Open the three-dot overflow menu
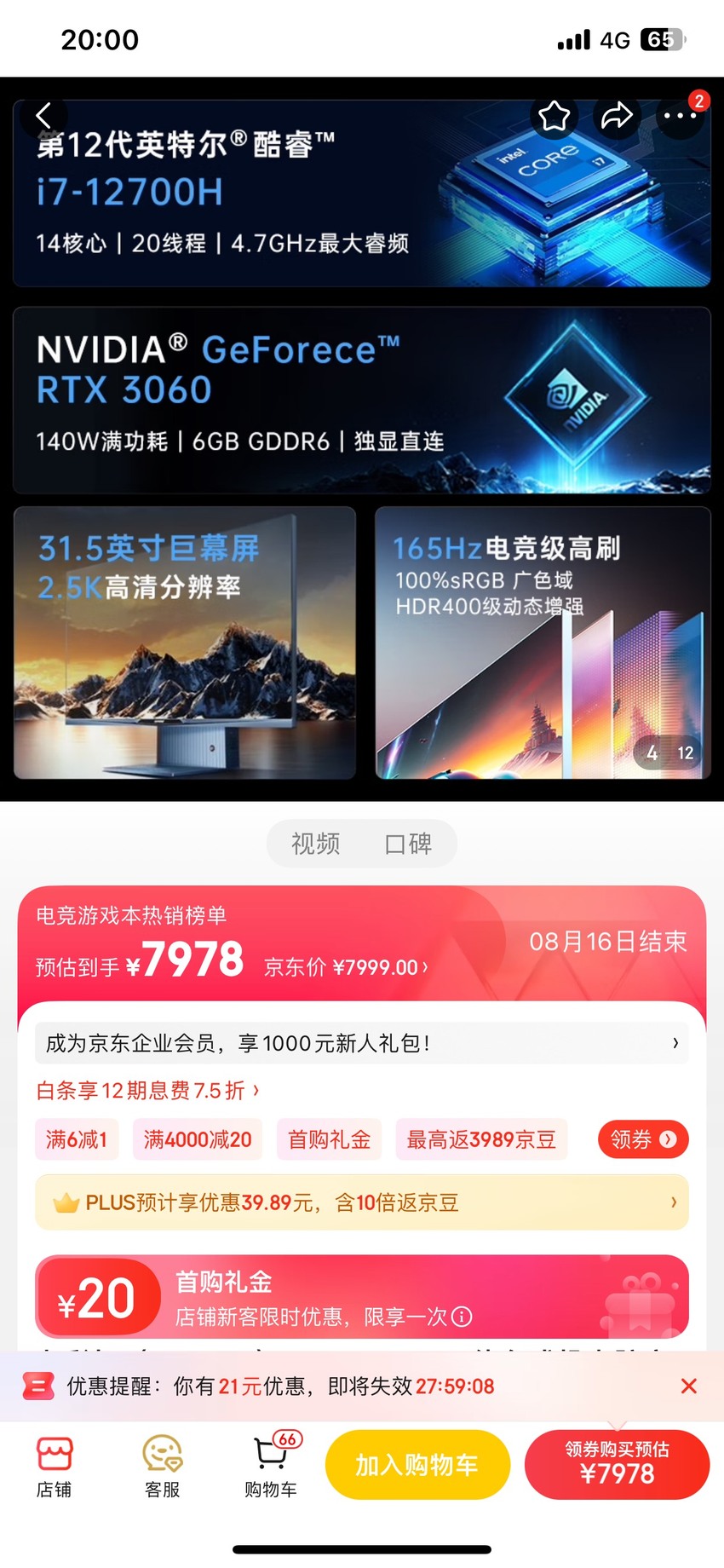The height and width of the screenshot is (1568, 724). (680, 115)
